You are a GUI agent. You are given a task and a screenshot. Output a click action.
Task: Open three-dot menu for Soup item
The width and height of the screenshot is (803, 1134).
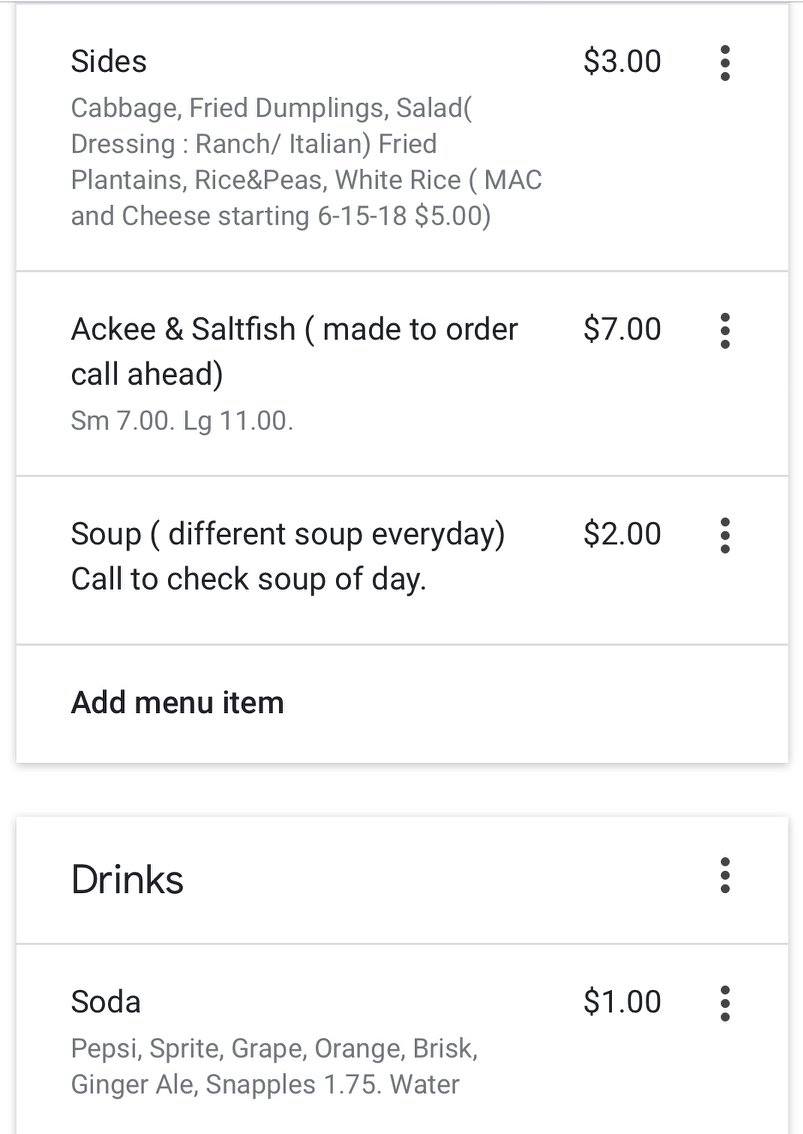click(725, 535)
